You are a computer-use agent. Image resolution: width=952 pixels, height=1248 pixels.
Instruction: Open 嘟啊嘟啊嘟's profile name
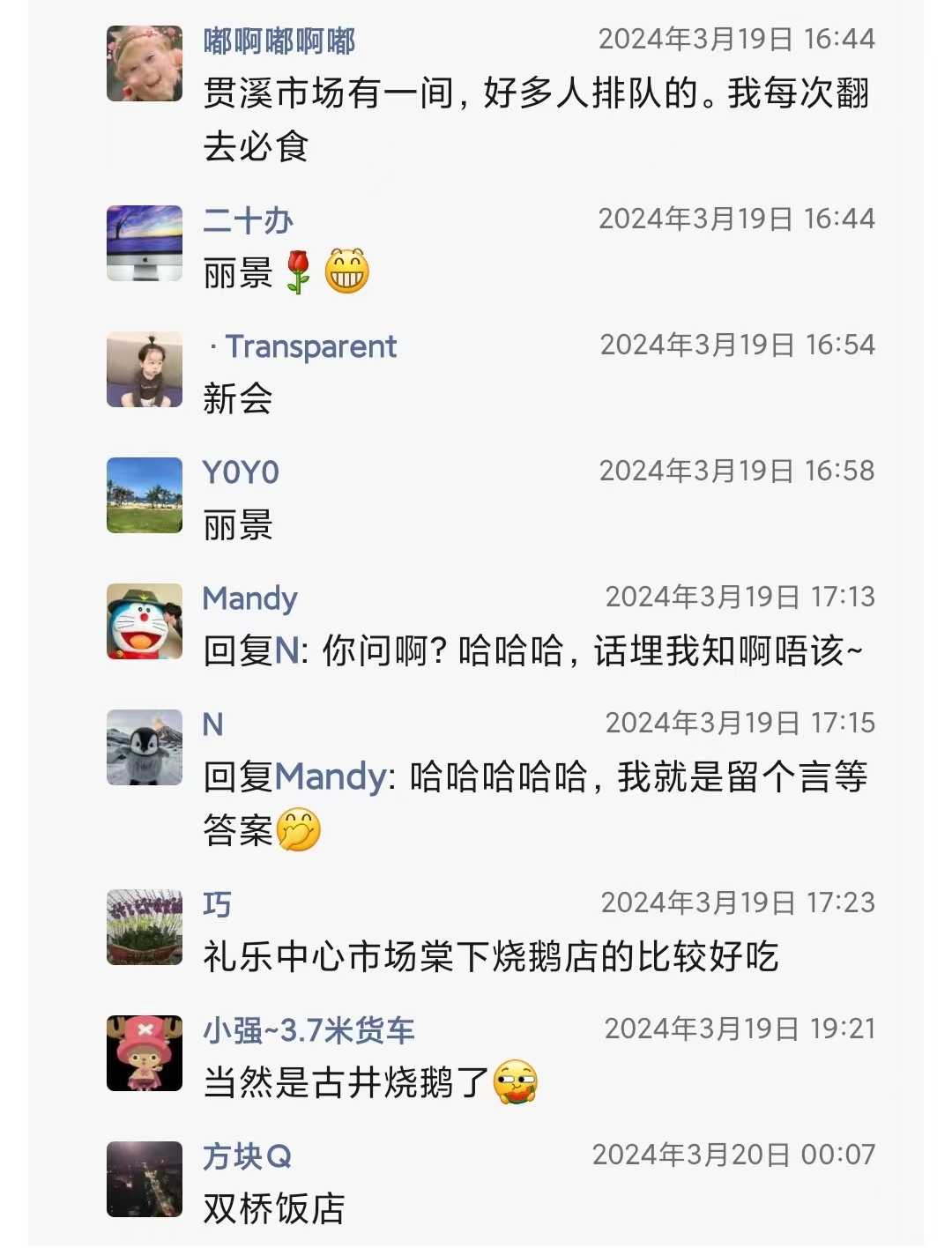point(279,41)
